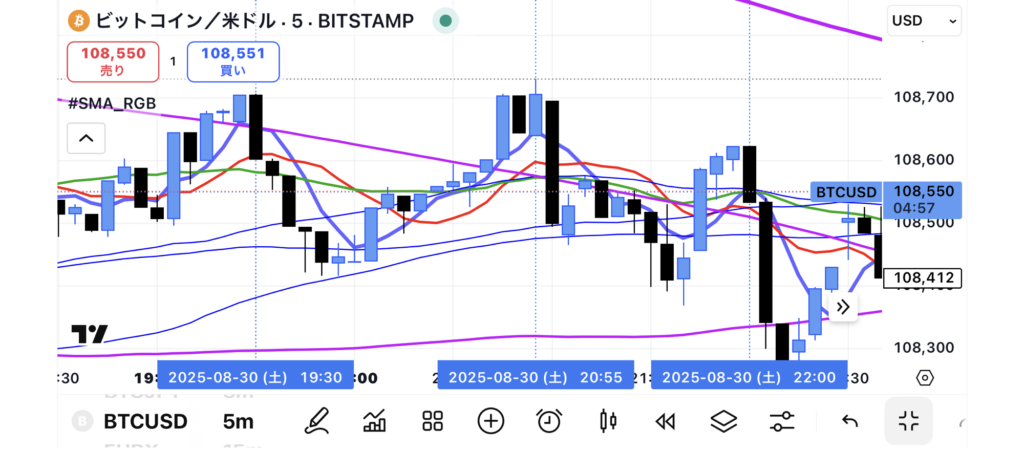Image resolution: width=1024 pixels, height=473 pixels.
Task: Open the object tree layers
Action: (723, 421)
